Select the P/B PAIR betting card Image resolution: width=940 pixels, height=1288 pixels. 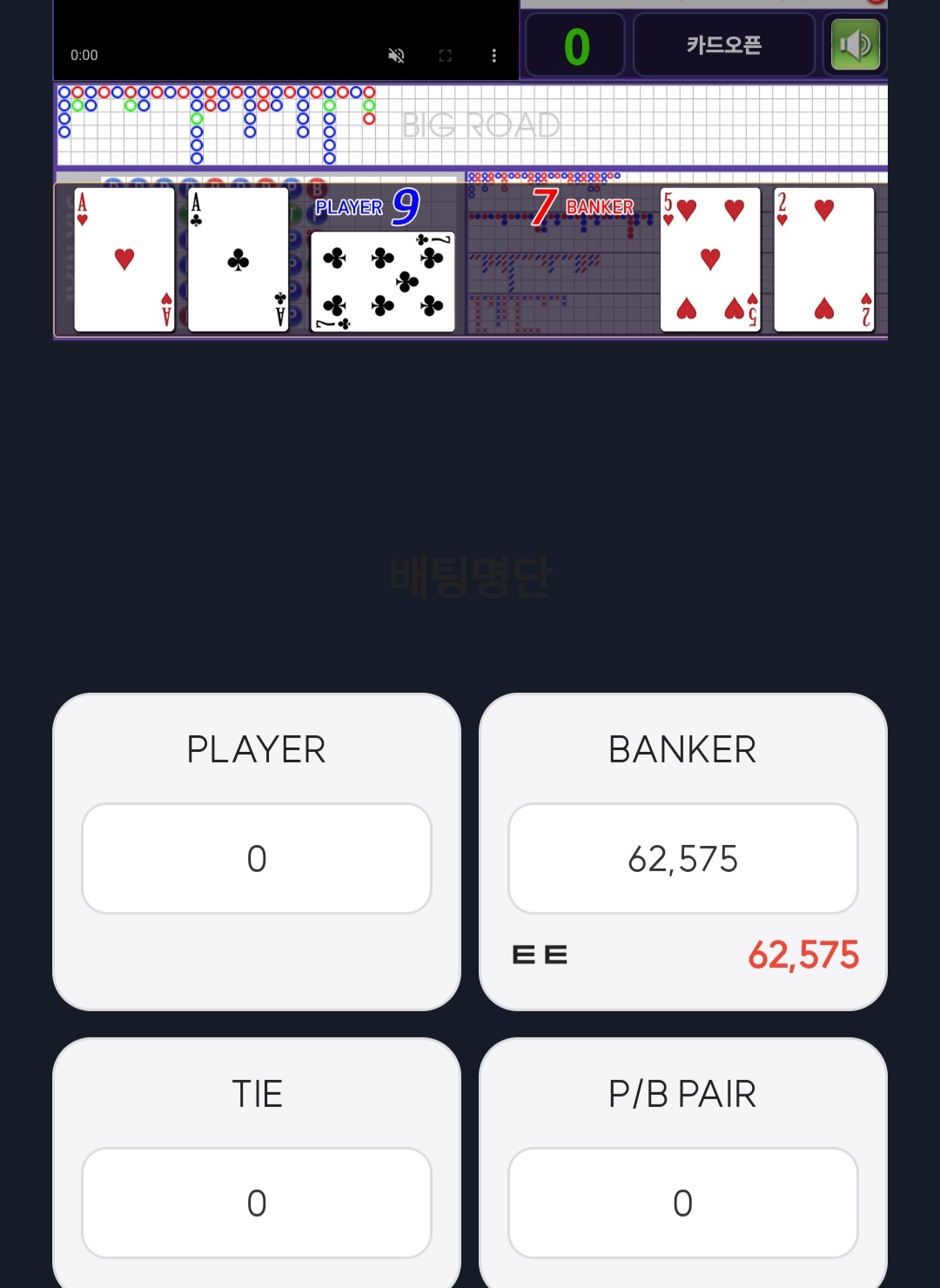(x=682, y=1094)
